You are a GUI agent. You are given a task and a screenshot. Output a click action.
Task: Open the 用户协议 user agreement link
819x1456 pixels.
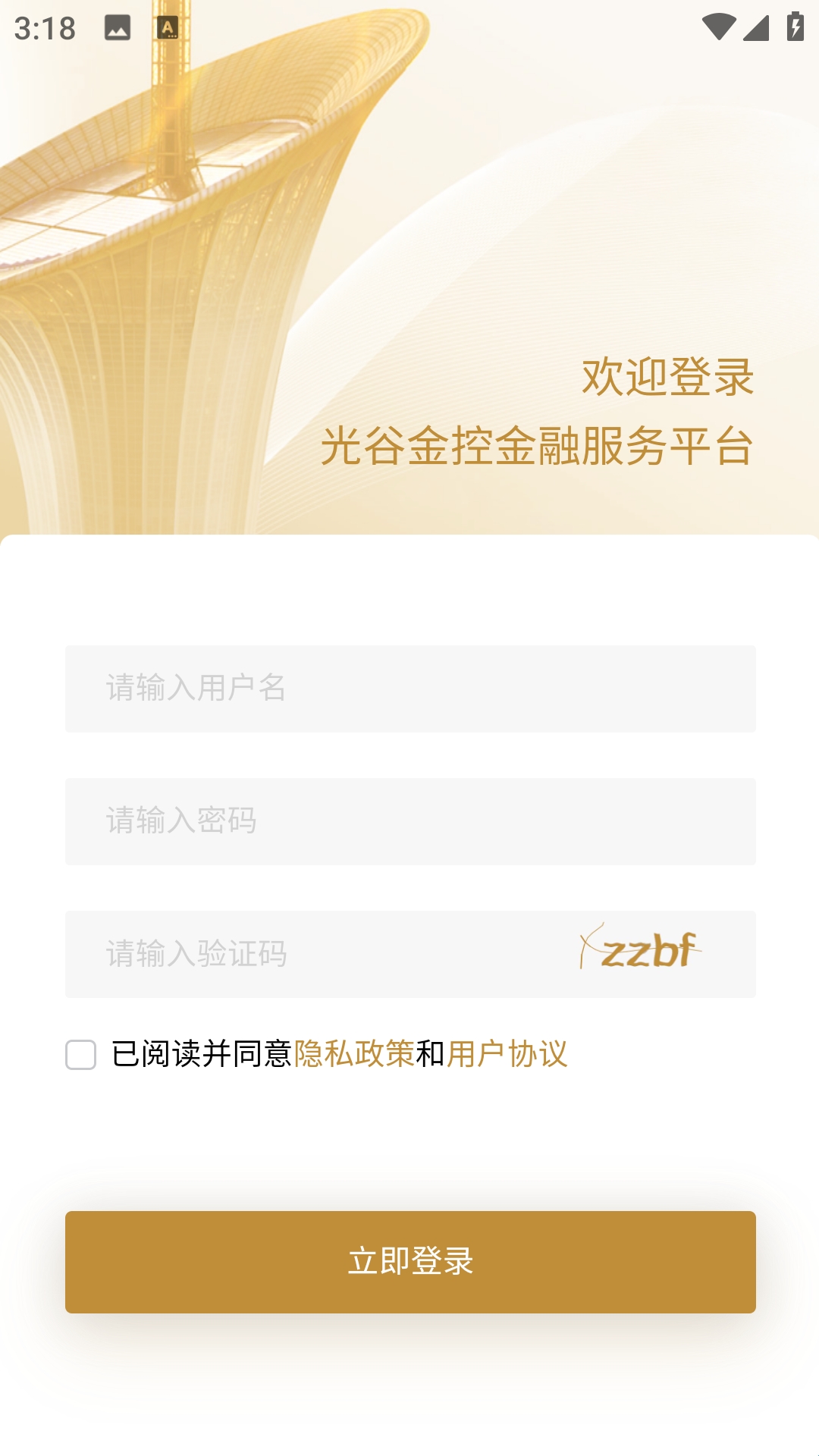[507, 1054]
